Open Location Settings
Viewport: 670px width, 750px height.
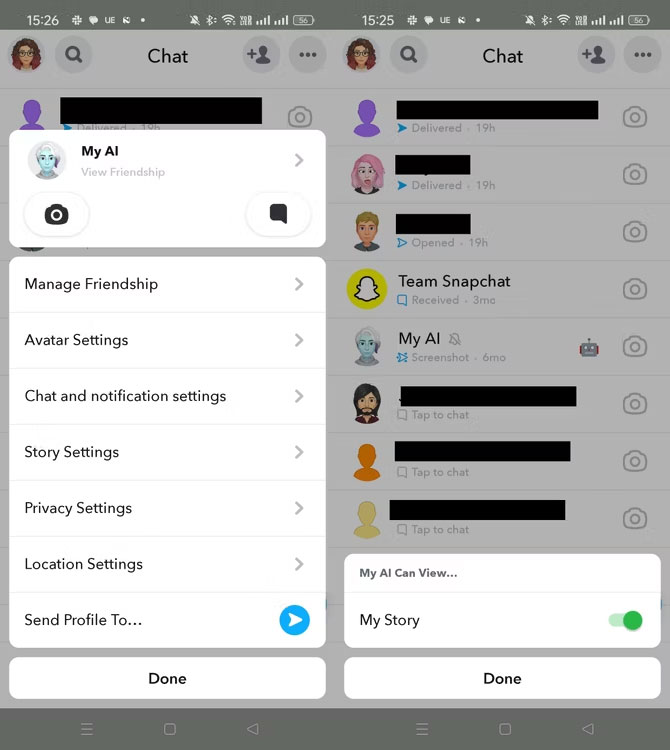pyautogui.click(x=167, y=564)
